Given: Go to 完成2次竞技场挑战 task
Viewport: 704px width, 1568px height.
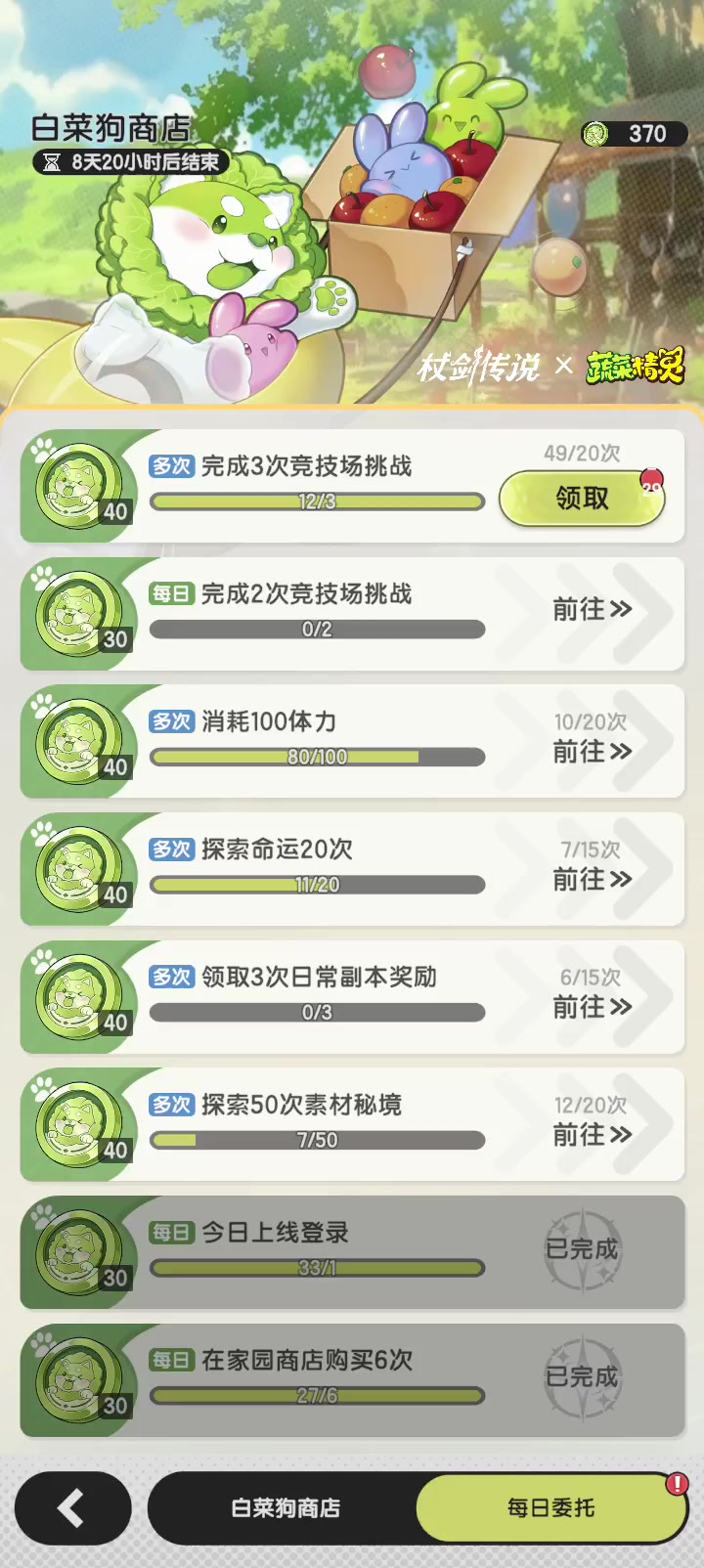Looking at the screenshot, I should point(593,610).
